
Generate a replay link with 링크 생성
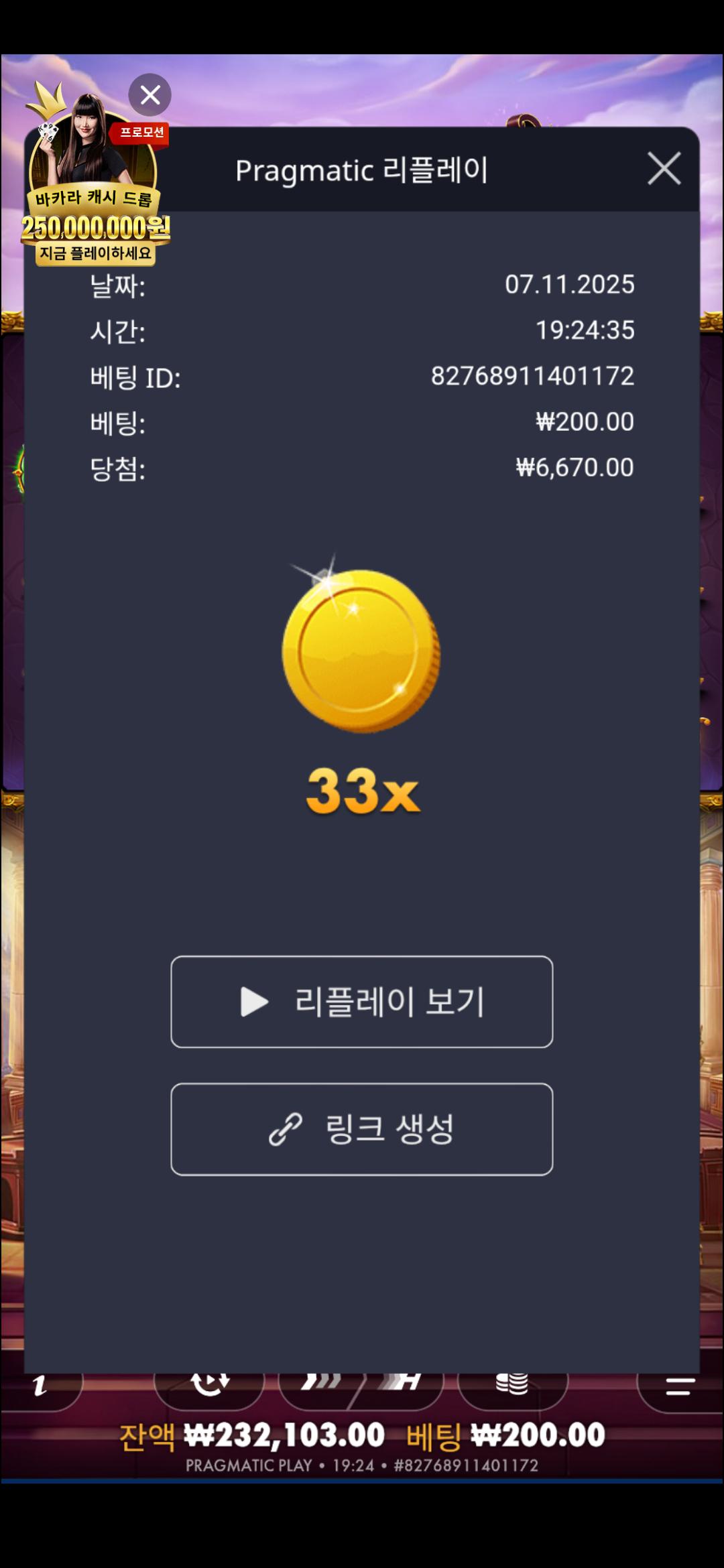[361, 1128]
